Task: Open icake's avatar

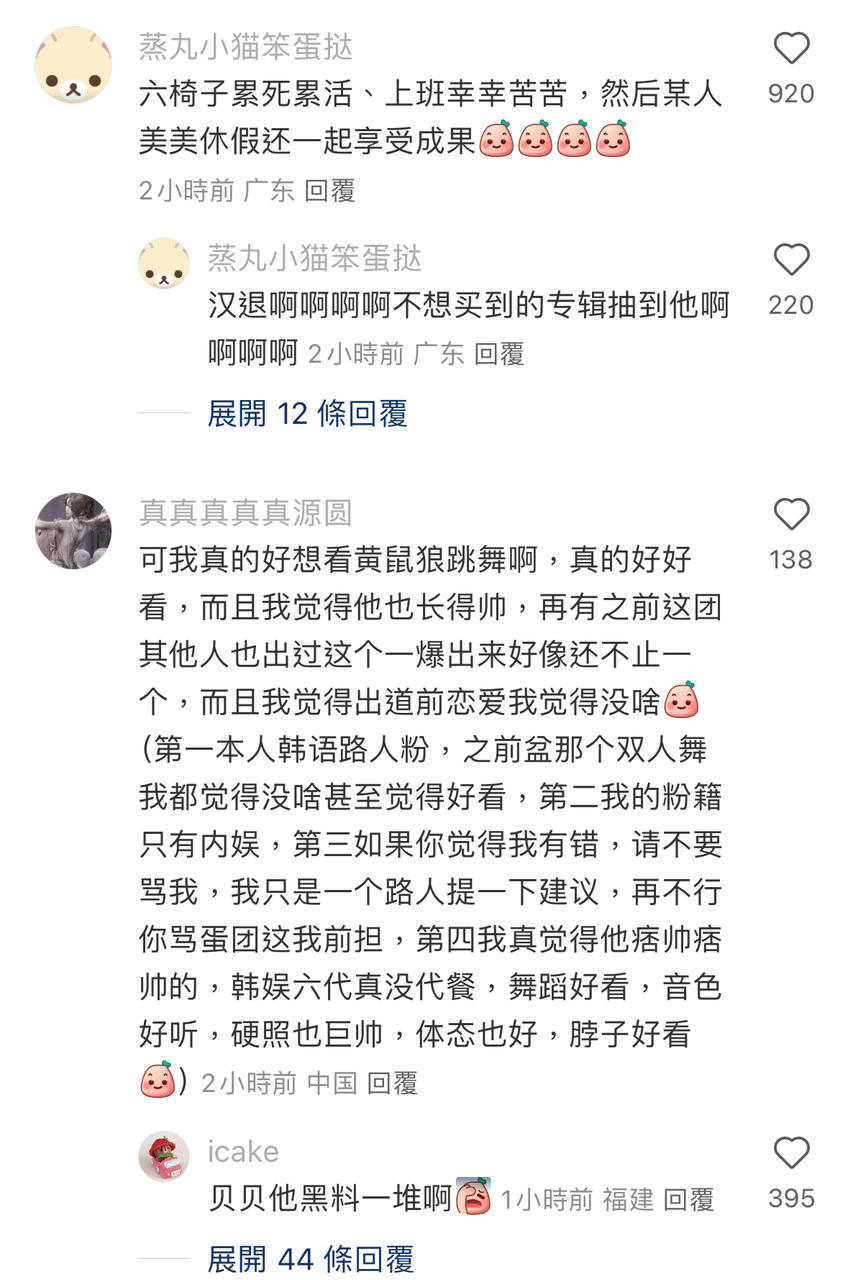Action: (x=164, y=1158)
